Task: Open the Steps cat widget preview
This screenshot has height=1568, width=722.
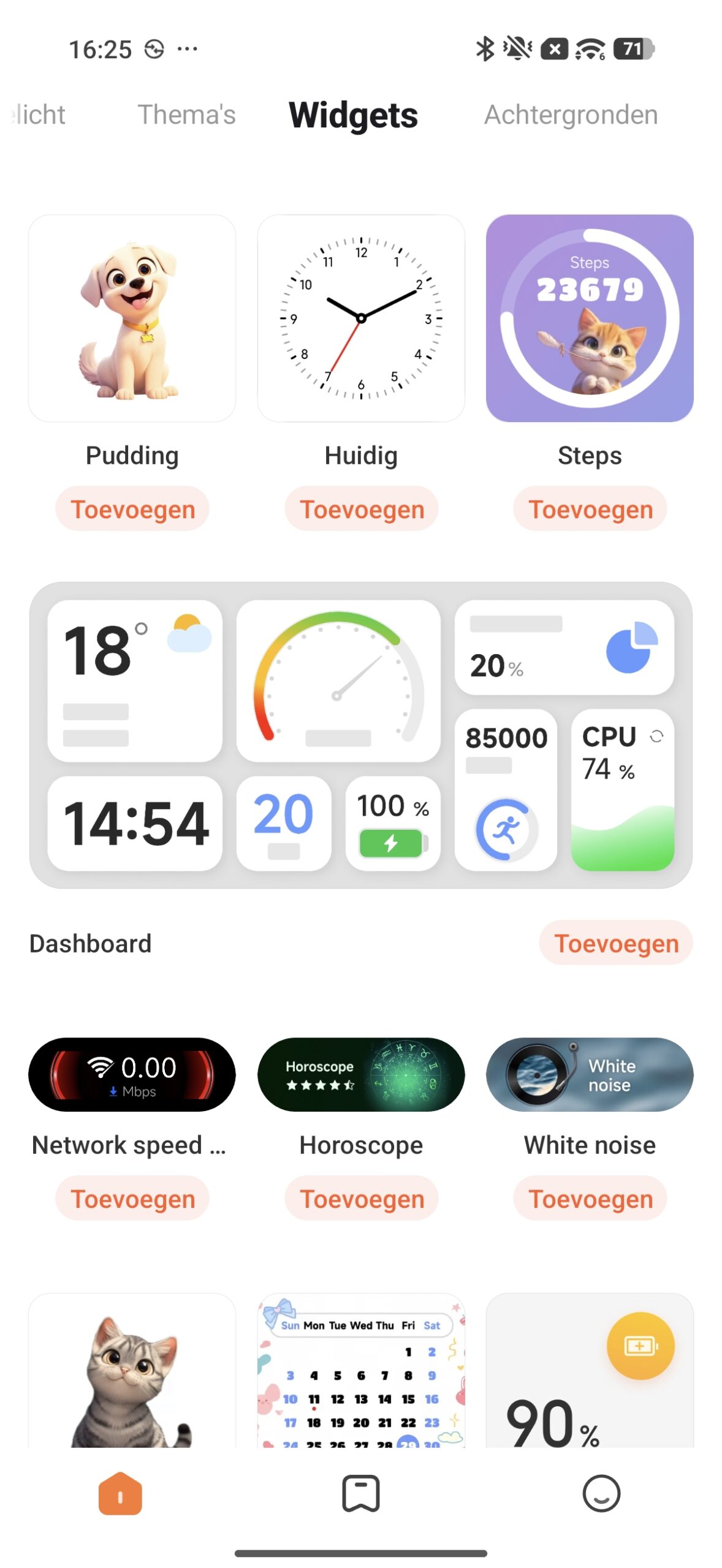Action: click(590, 318)
